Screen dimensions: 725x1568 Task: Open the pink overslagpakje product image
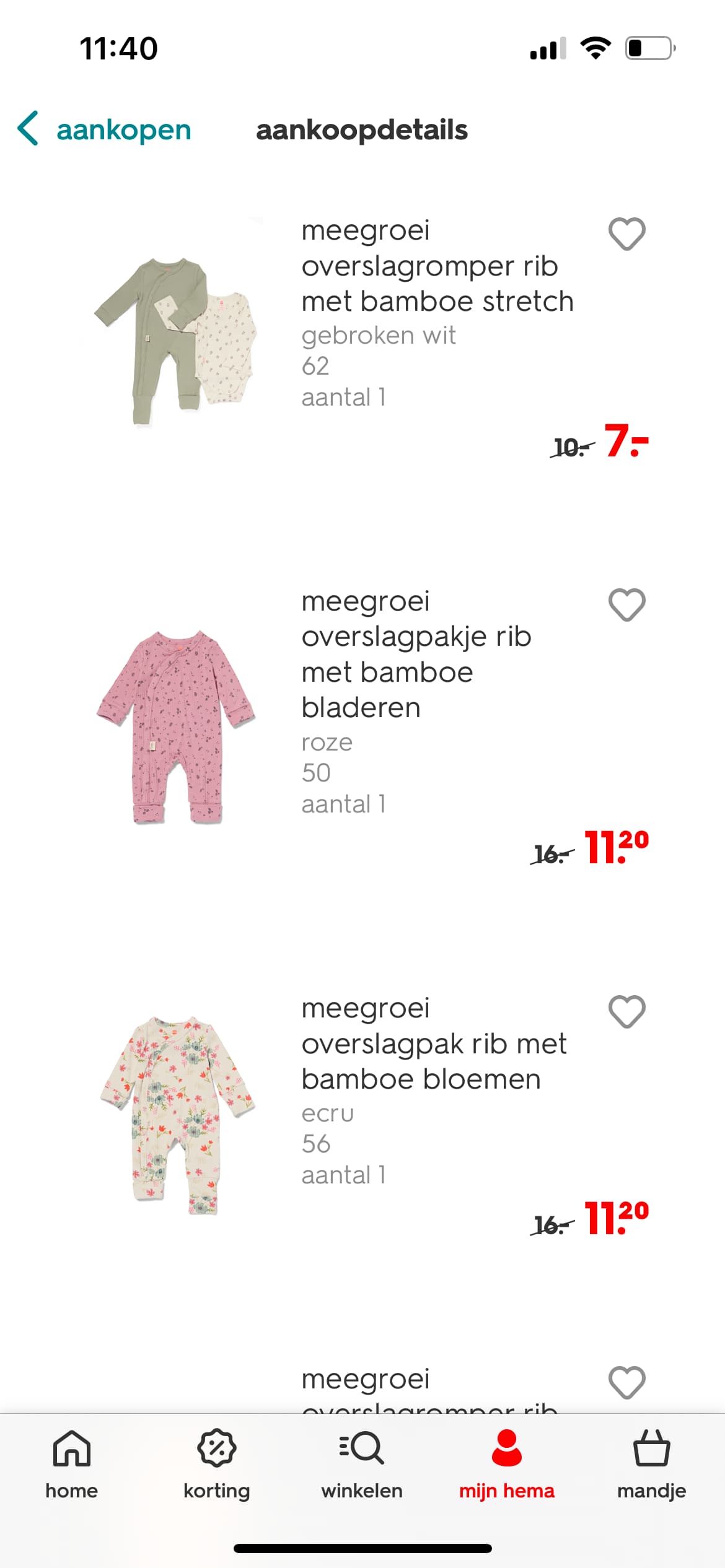tap(176, 727)
